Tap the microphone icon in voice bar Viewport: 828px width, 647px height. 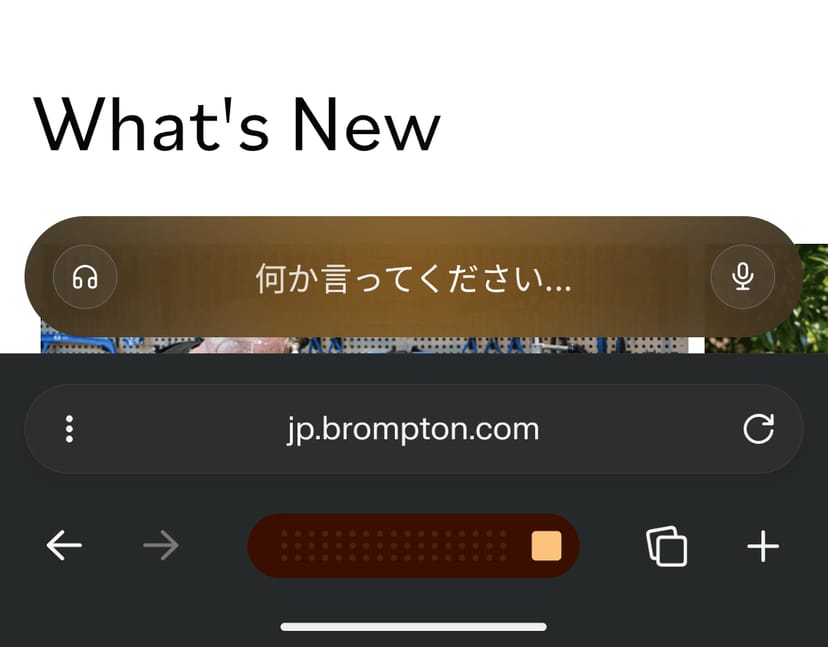tap(742, 276)
